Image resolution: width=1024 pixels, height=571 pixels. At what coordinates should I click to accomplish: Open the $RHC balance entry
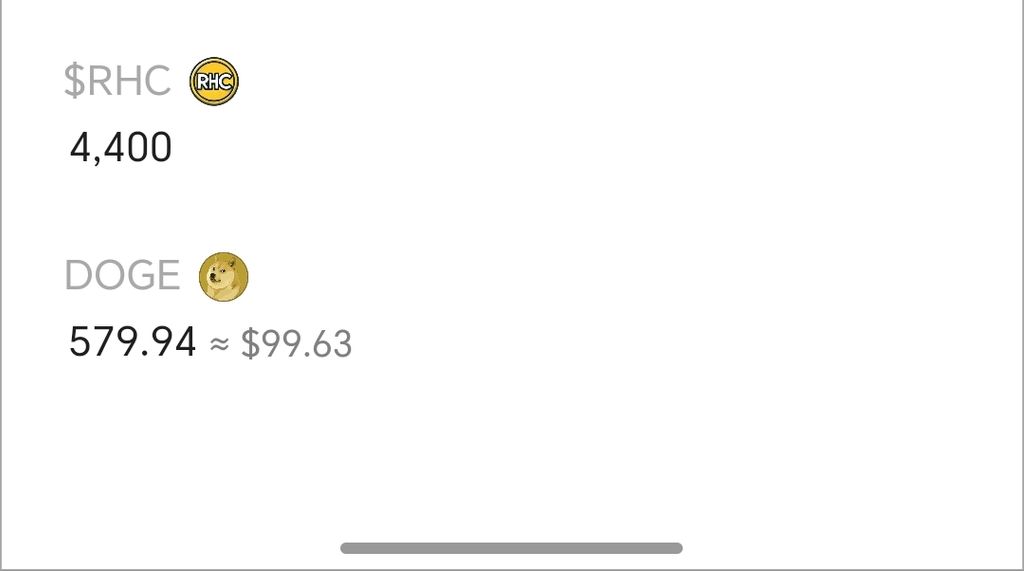(150, 113)
